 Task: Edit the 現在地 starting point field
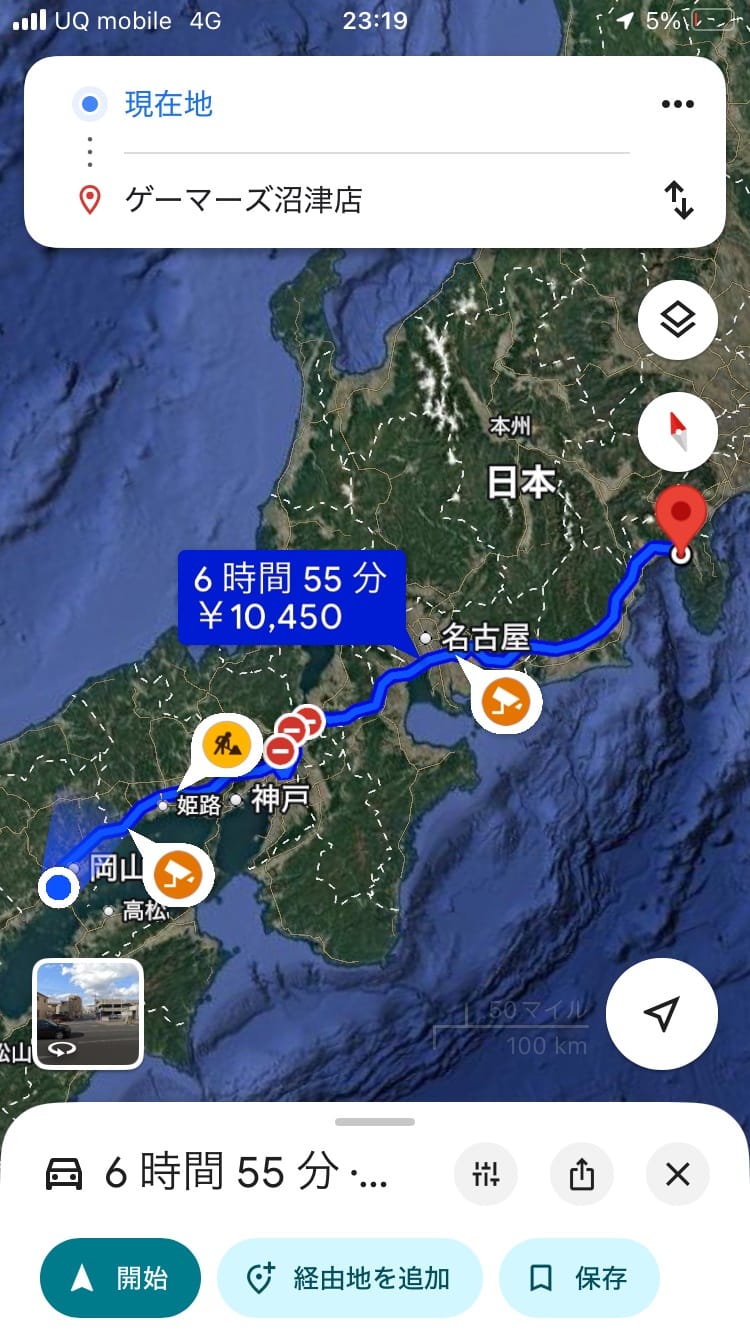pos(376,104)
